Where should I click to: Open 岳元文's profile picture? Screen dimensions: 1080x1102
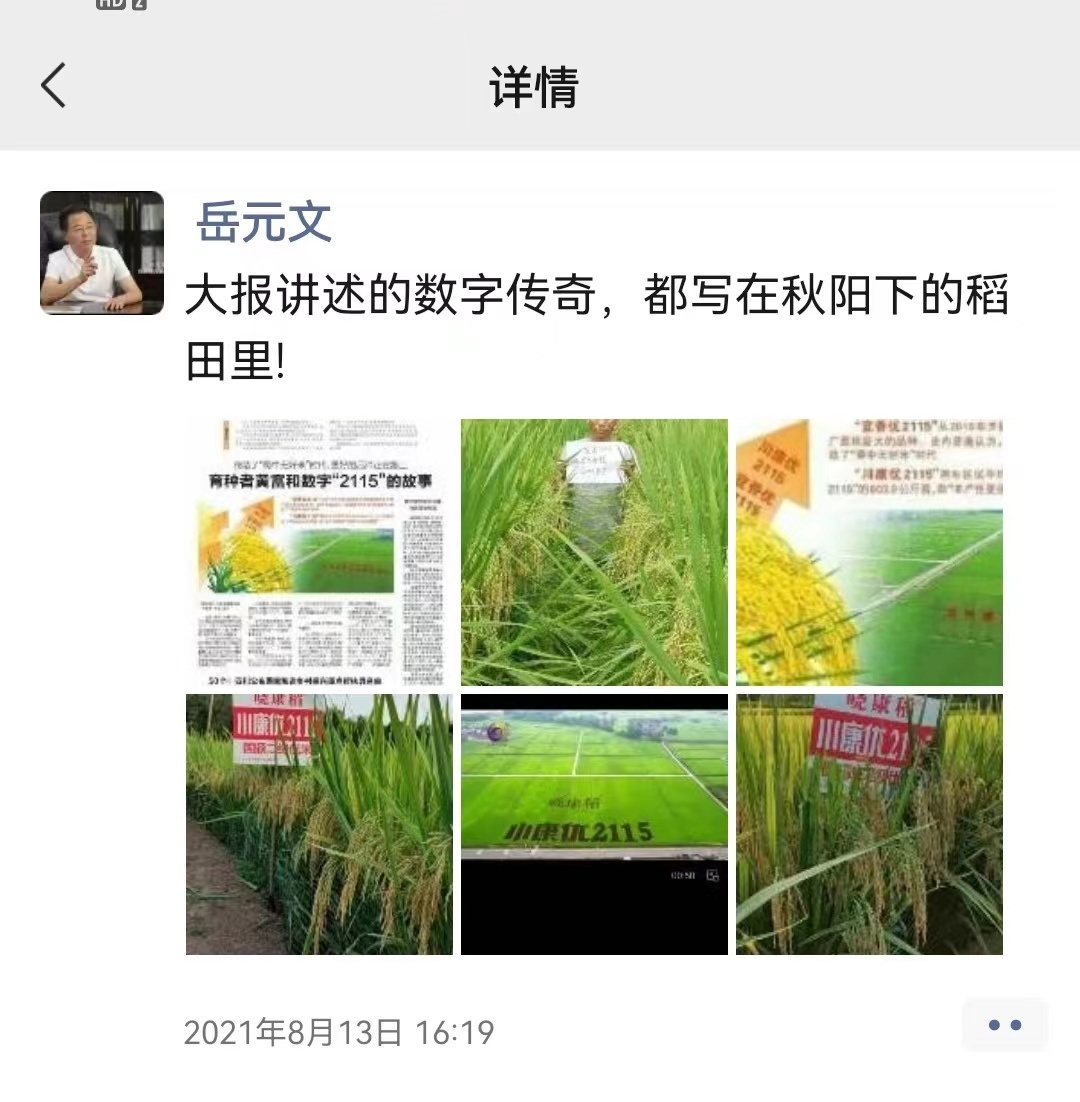click(x=101, y=253)
